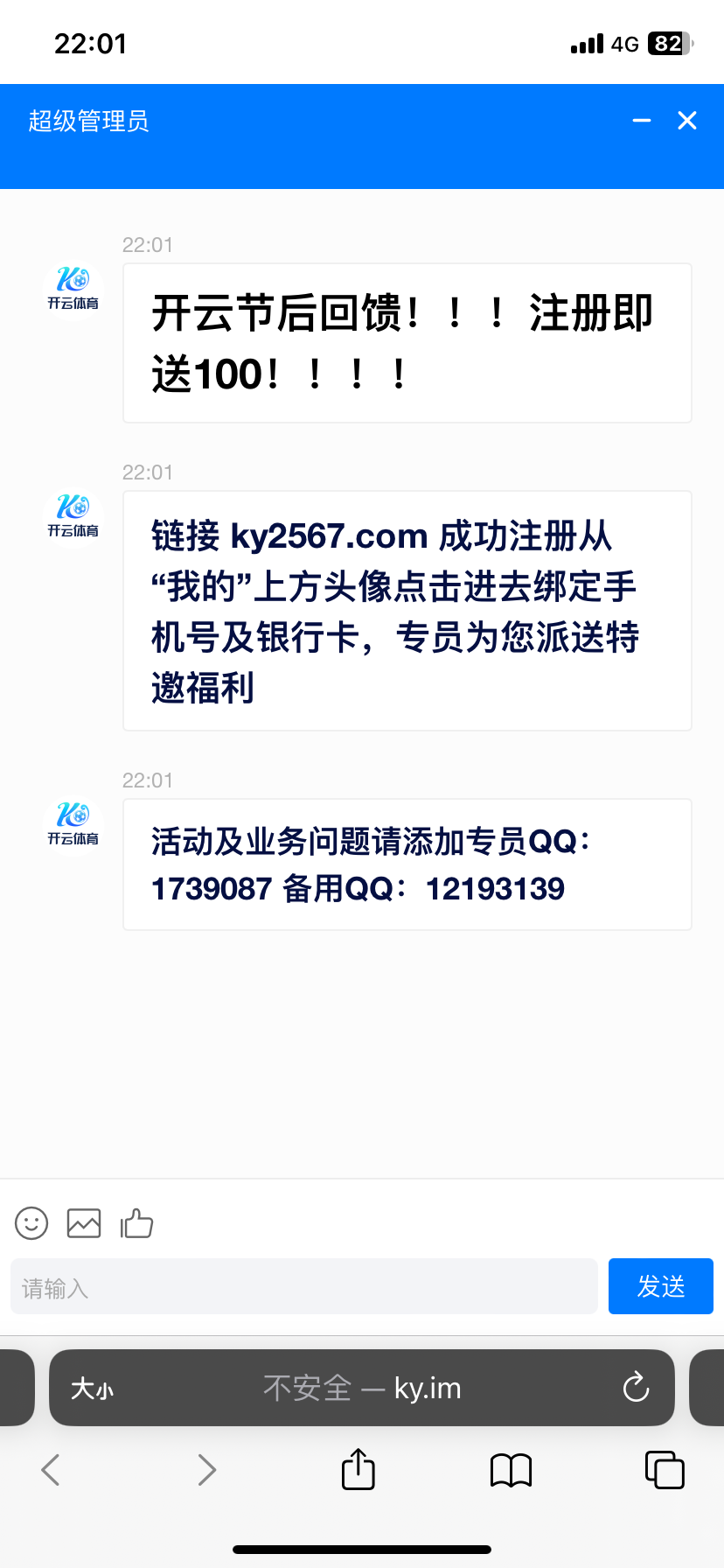Show all open Safari tabs
Screen dimensions: 724x1568
click(x=665, y=1470)
